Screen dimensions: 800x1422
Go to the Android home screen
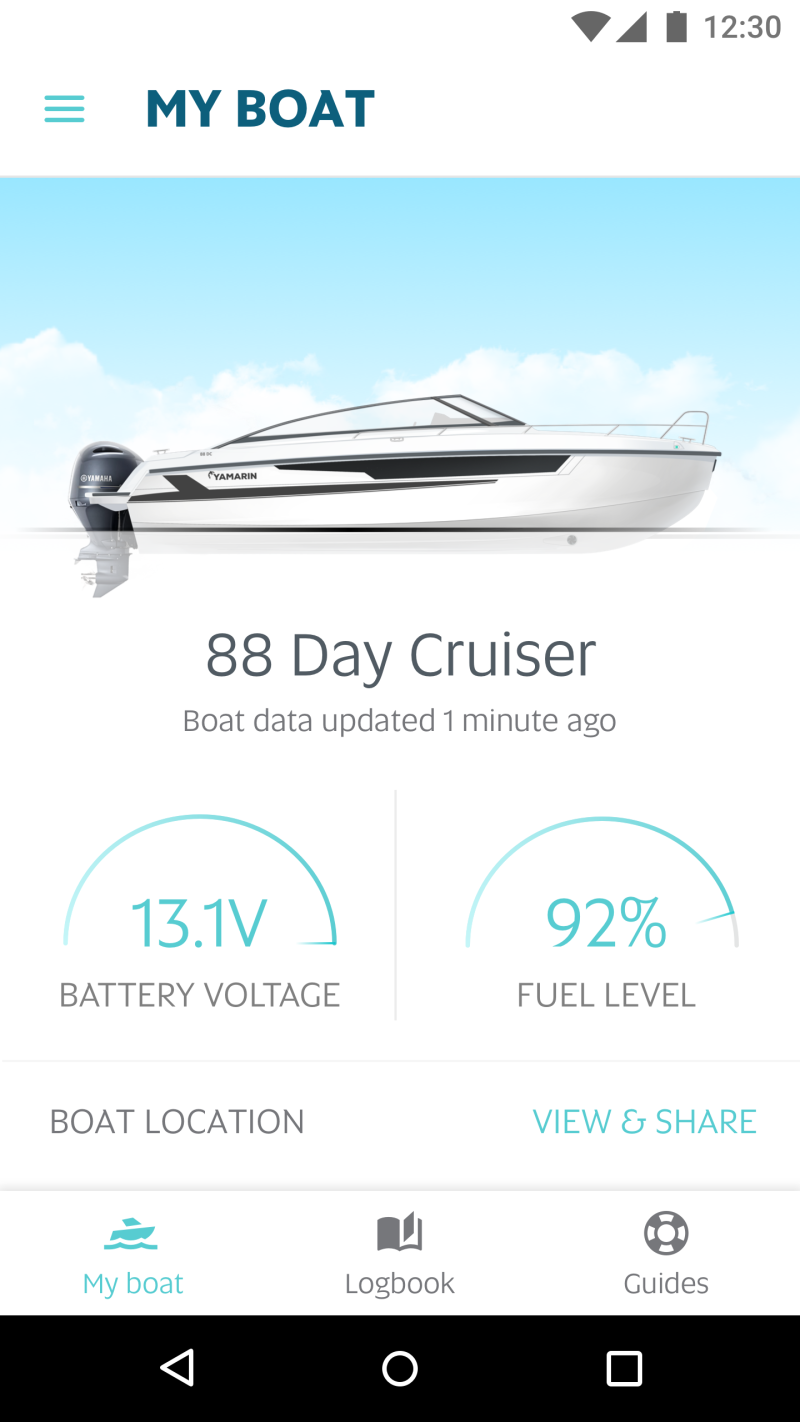coord(400,1368)
